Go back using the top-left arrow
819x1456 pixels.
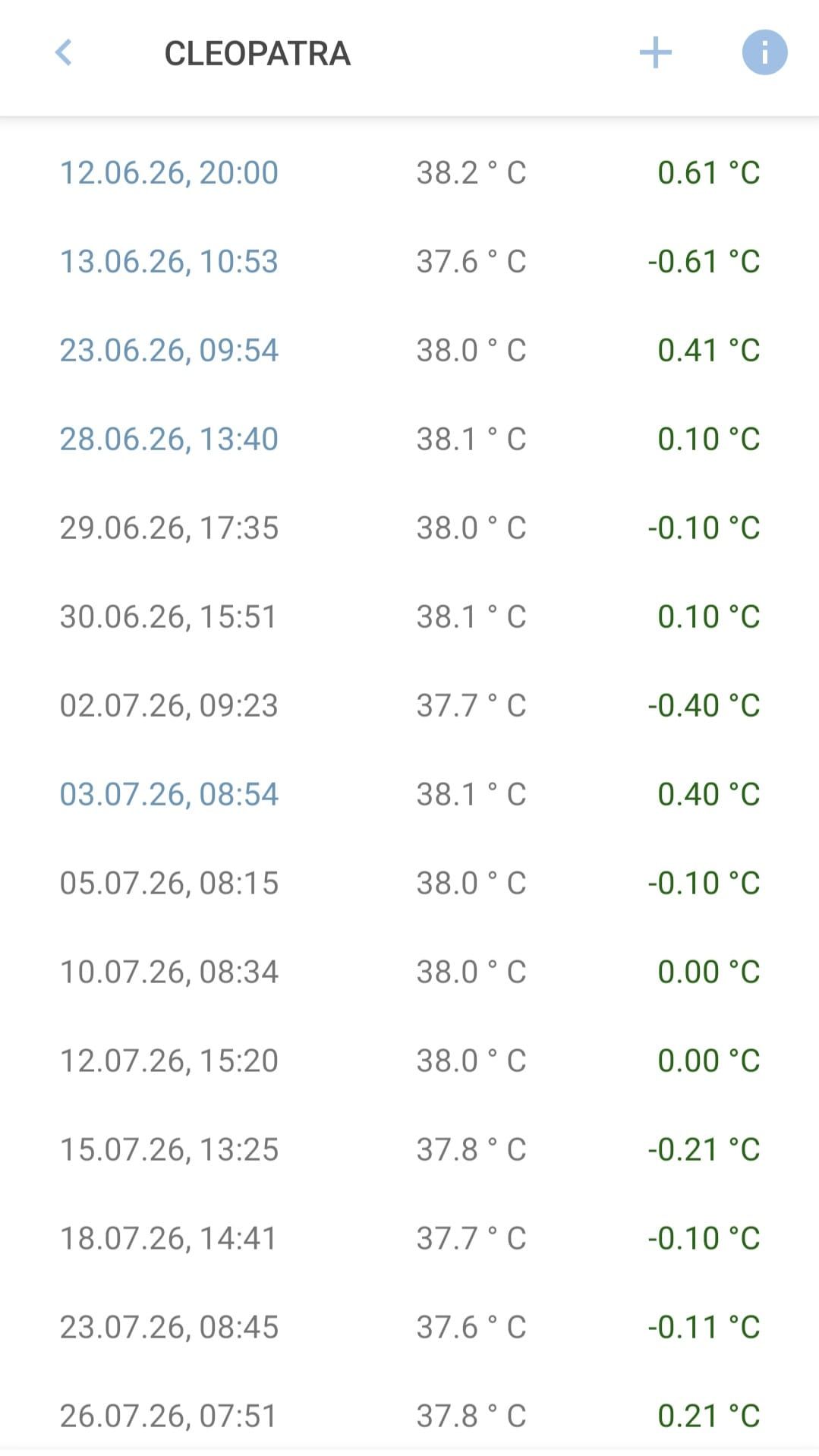[64, 52]
